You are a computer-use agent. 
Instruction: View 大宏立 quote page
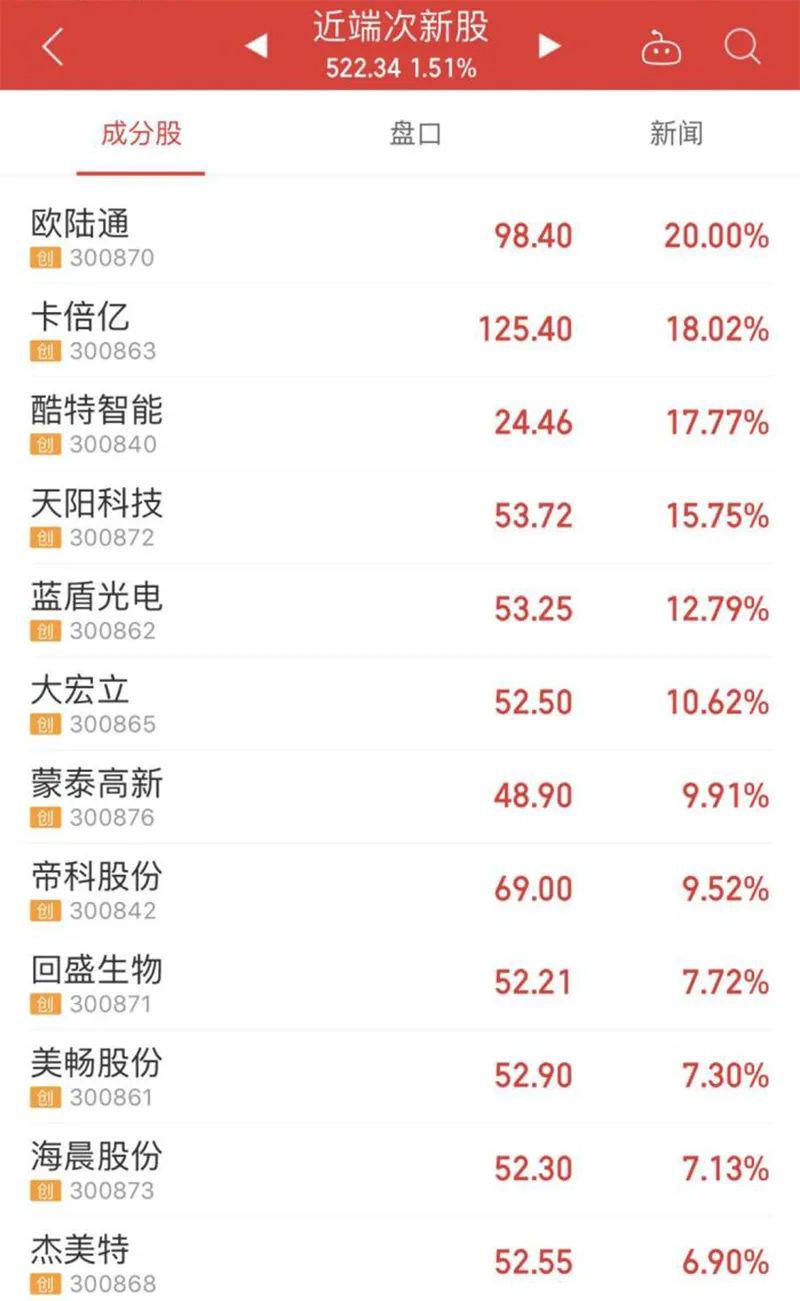400,703
